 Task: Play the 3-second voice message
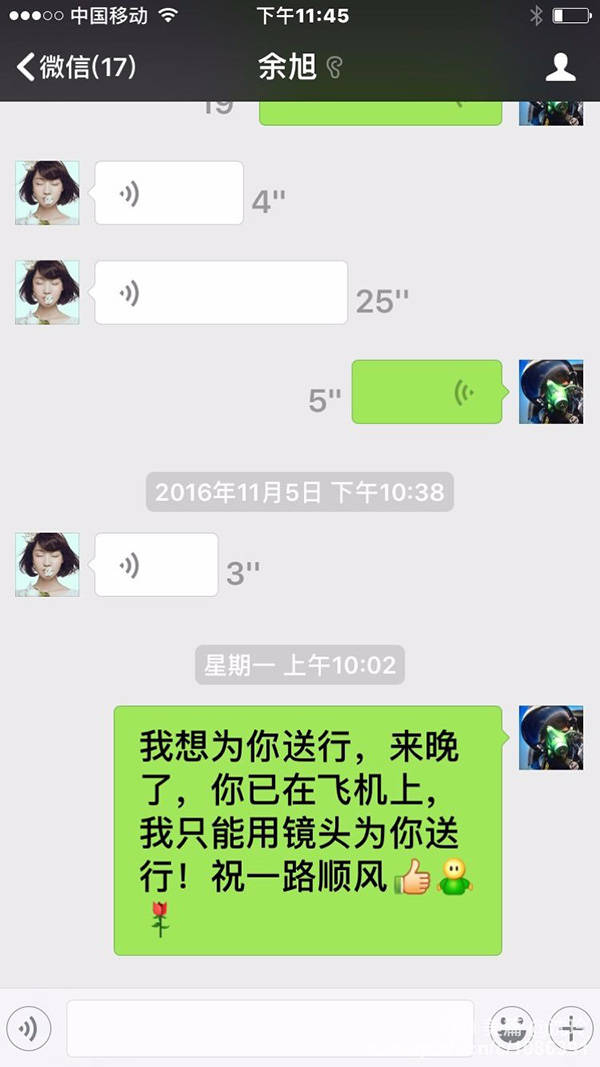(x=156, y=565)
